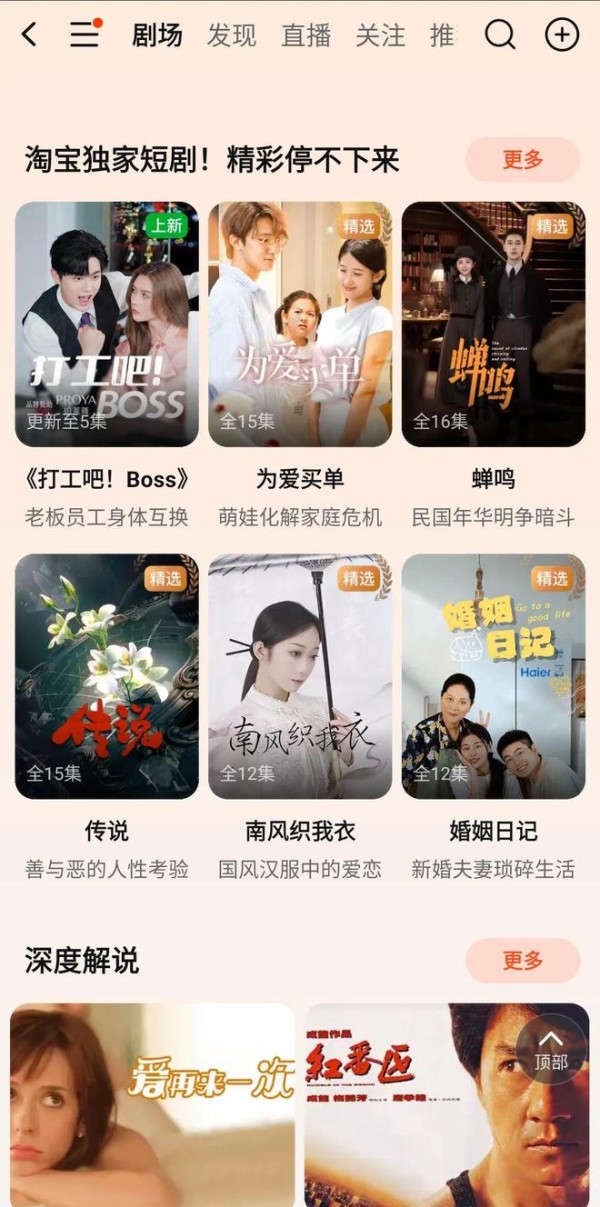
Task: Open the 南风织我衣 drama card
Action: [300, 676]
